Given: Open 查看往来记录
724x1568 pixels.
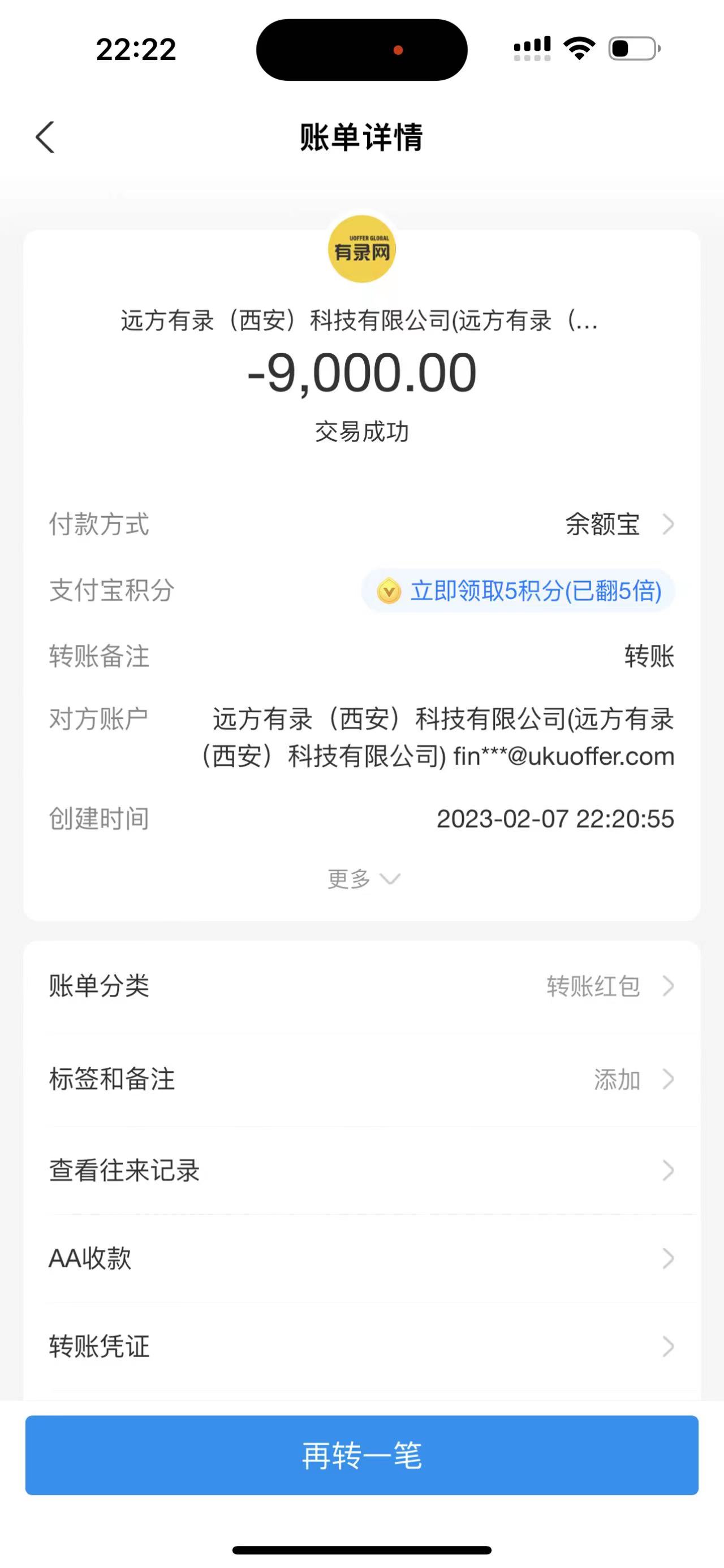Looking at the screenshot, I should (361, 1170).
